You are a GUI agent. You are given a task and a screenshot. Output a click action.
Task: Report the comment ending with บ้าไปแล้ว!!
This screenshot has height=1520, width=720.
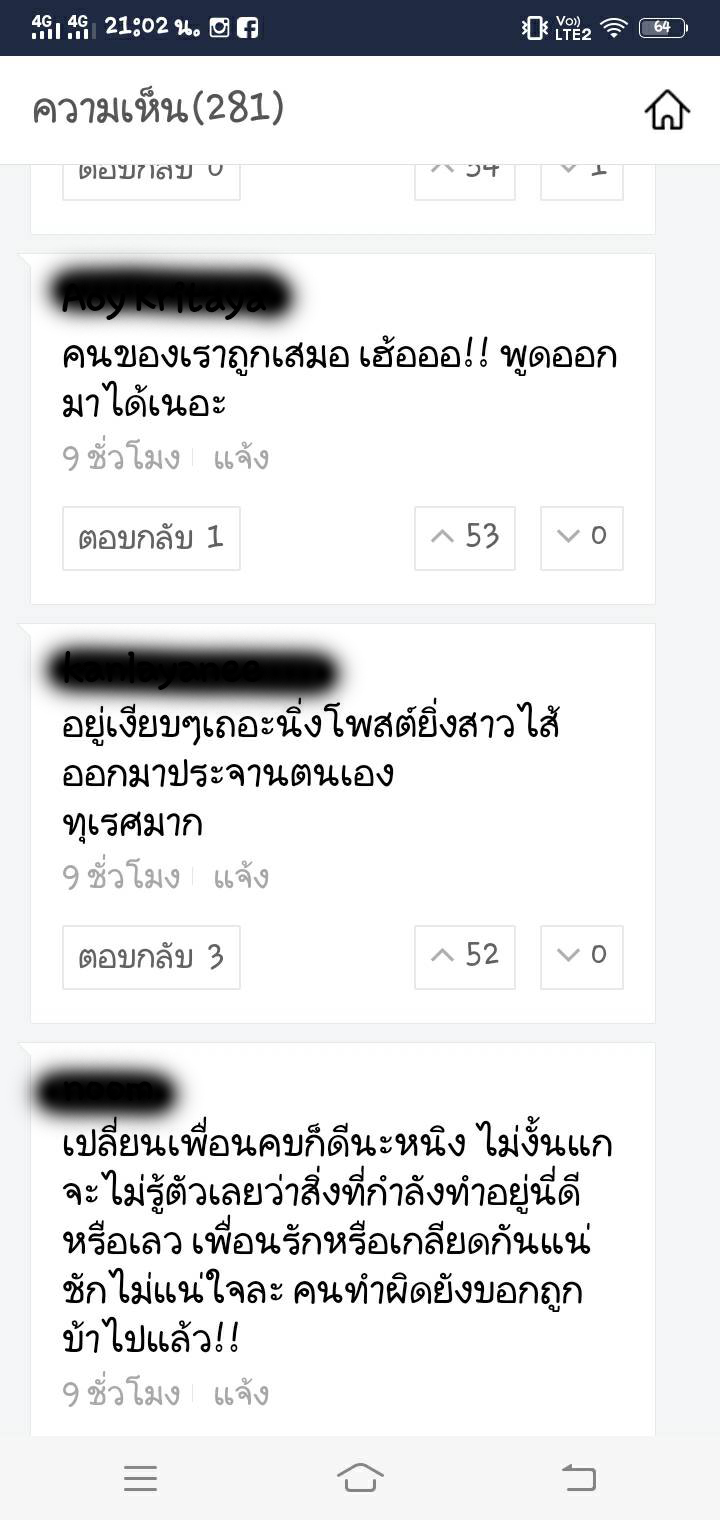point(241,1394)
